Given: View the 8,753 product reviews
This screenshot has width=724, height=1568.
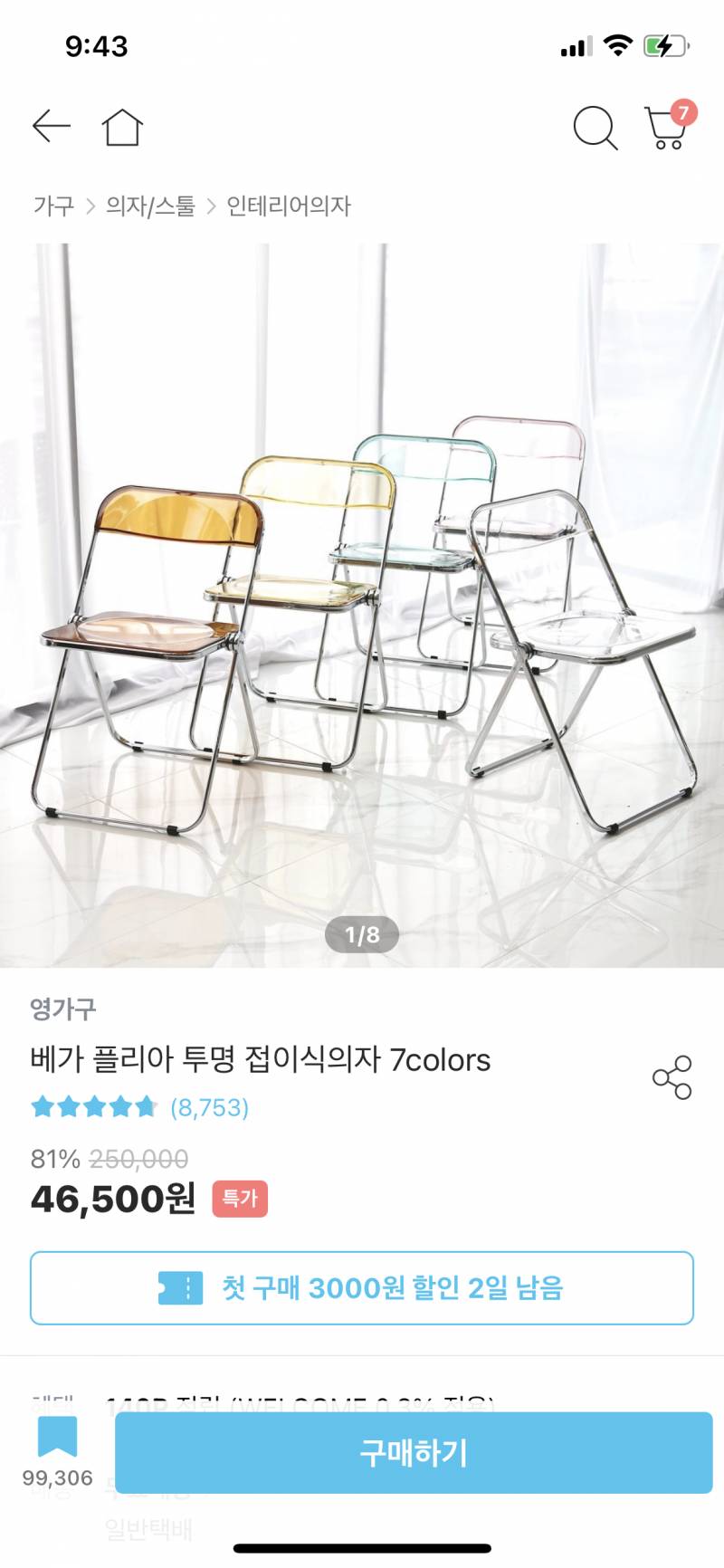Looking at the screenshot, I should point(211,1106).
